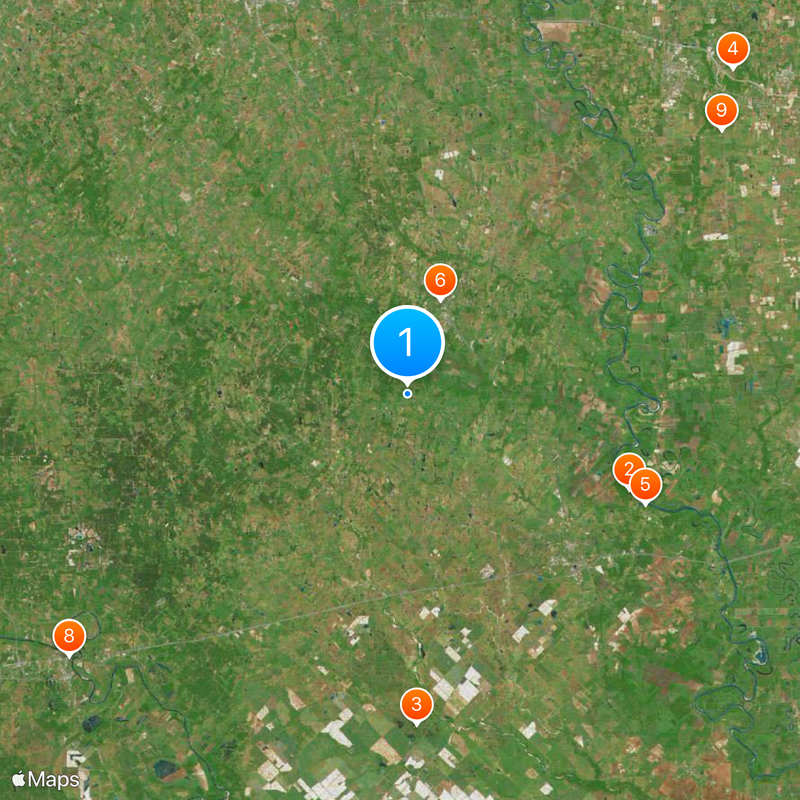Tap the orange map pin numbered 6
The image size is (800, 800).
point(440,281)
